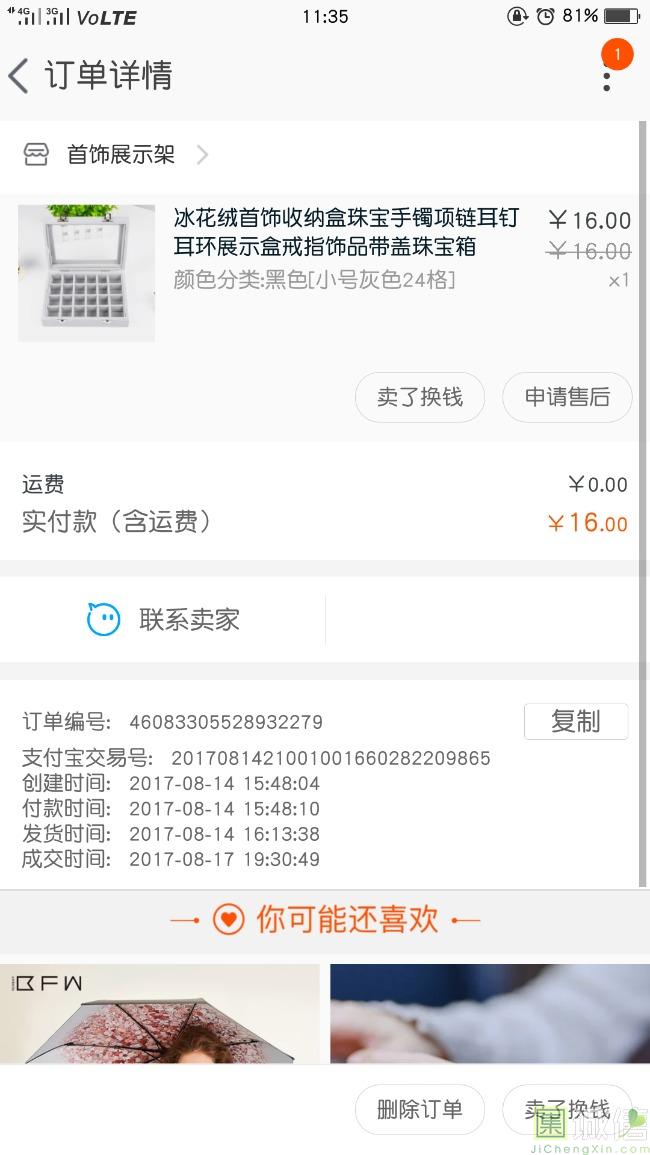Open the recommended BFW umbrella product
This screenshot has height=1155, width=650.
[x=160, y=1013]
